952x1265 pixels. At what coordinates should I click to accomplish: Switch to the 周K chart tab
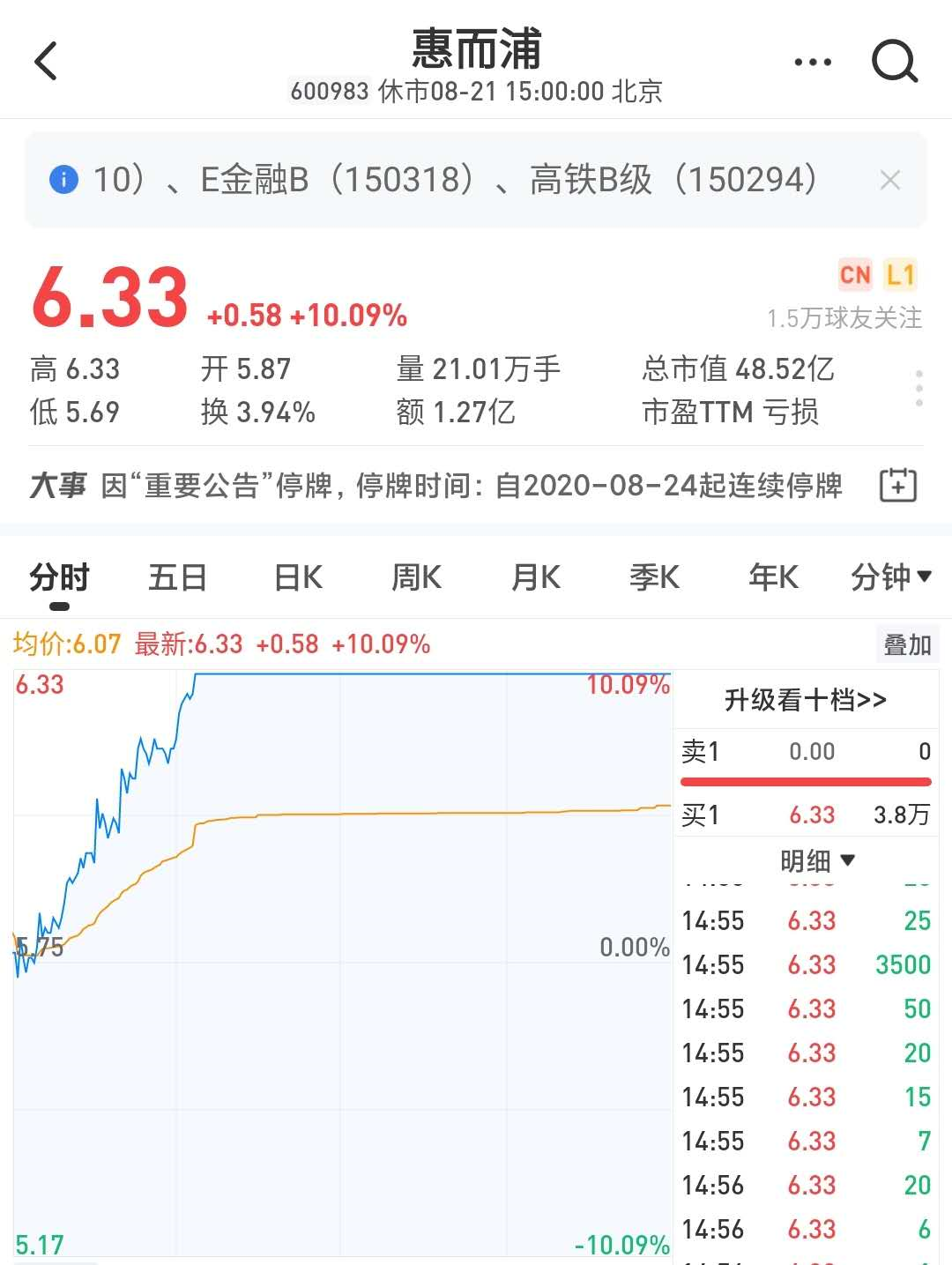(x=416, y=578)
